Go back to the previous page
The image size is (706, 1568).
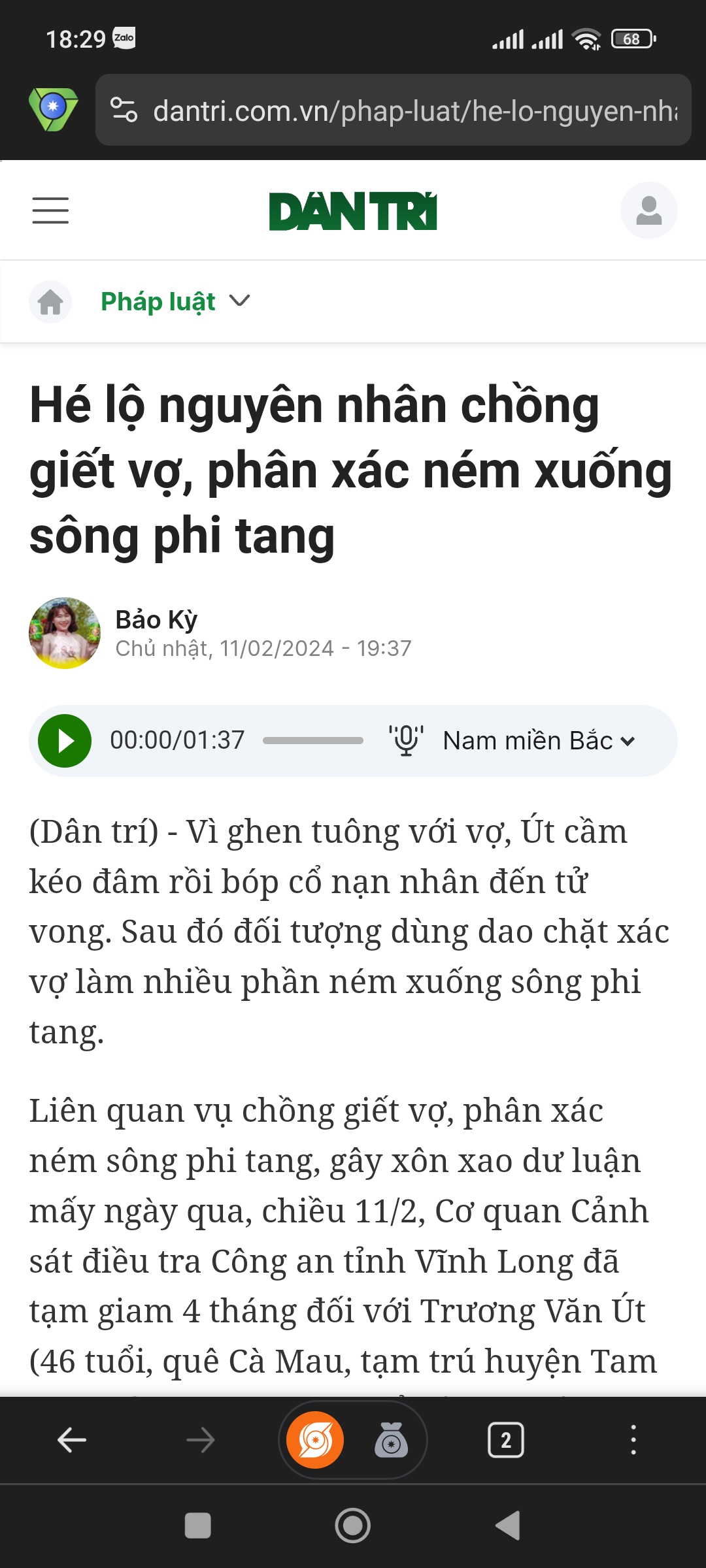pos(72,1440)
